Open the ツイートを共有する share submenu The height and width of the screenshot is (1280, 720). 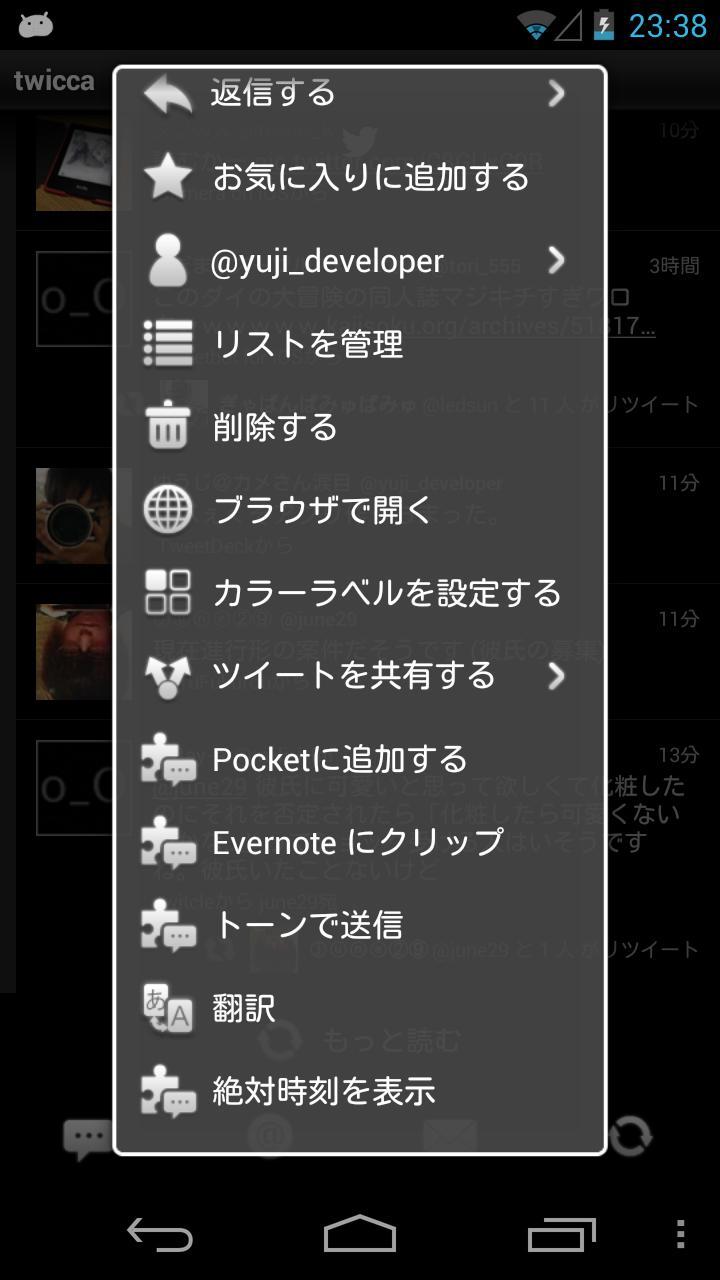(360, 676)
